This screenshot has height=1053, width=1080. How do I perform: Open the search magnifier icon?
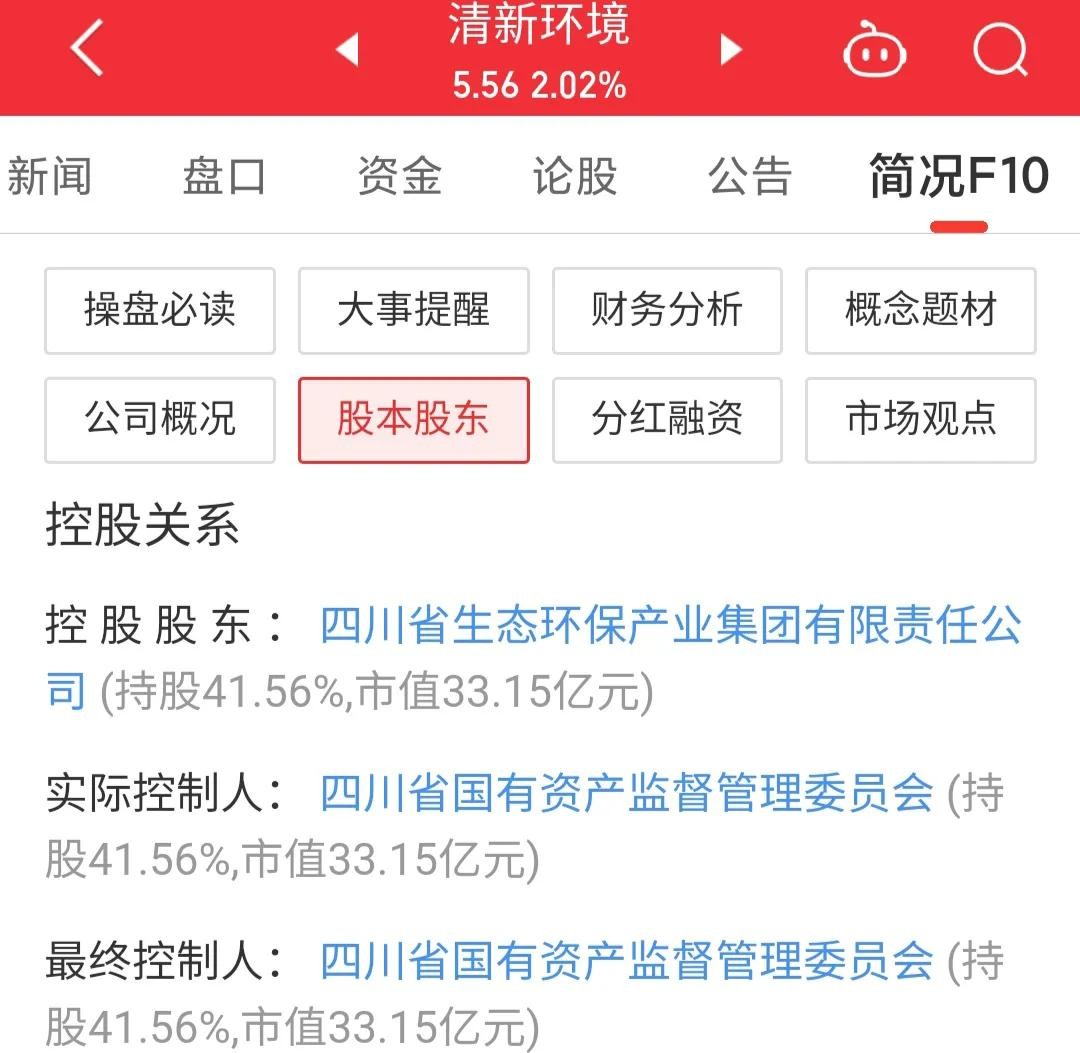point(1000,49)
